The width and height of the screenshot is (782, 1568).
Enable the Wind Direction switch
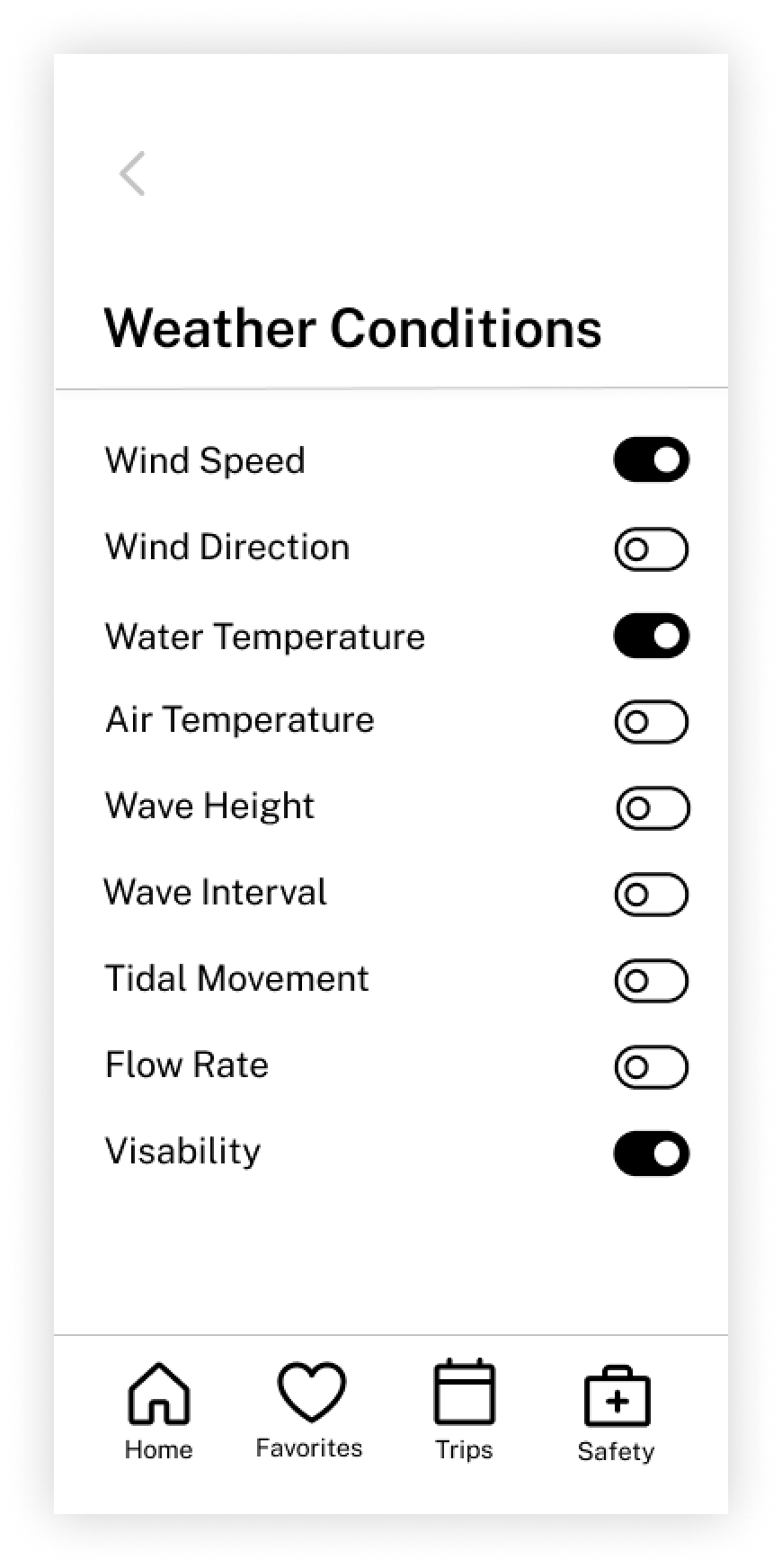pos(652,549)
